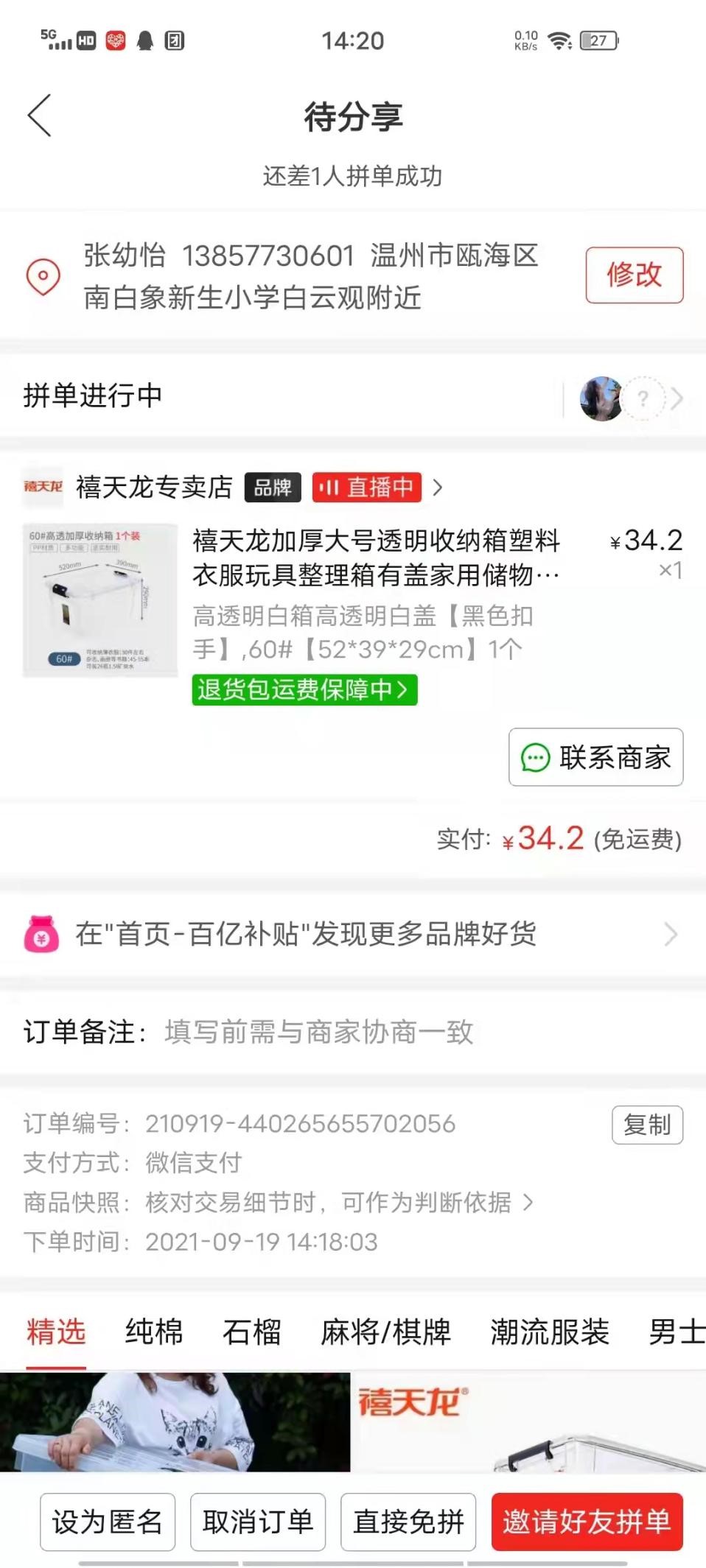This screenshot has width=706, height=1568.
Task: Open the 拼单进行中 group members row
Action: tap(353, 396)
